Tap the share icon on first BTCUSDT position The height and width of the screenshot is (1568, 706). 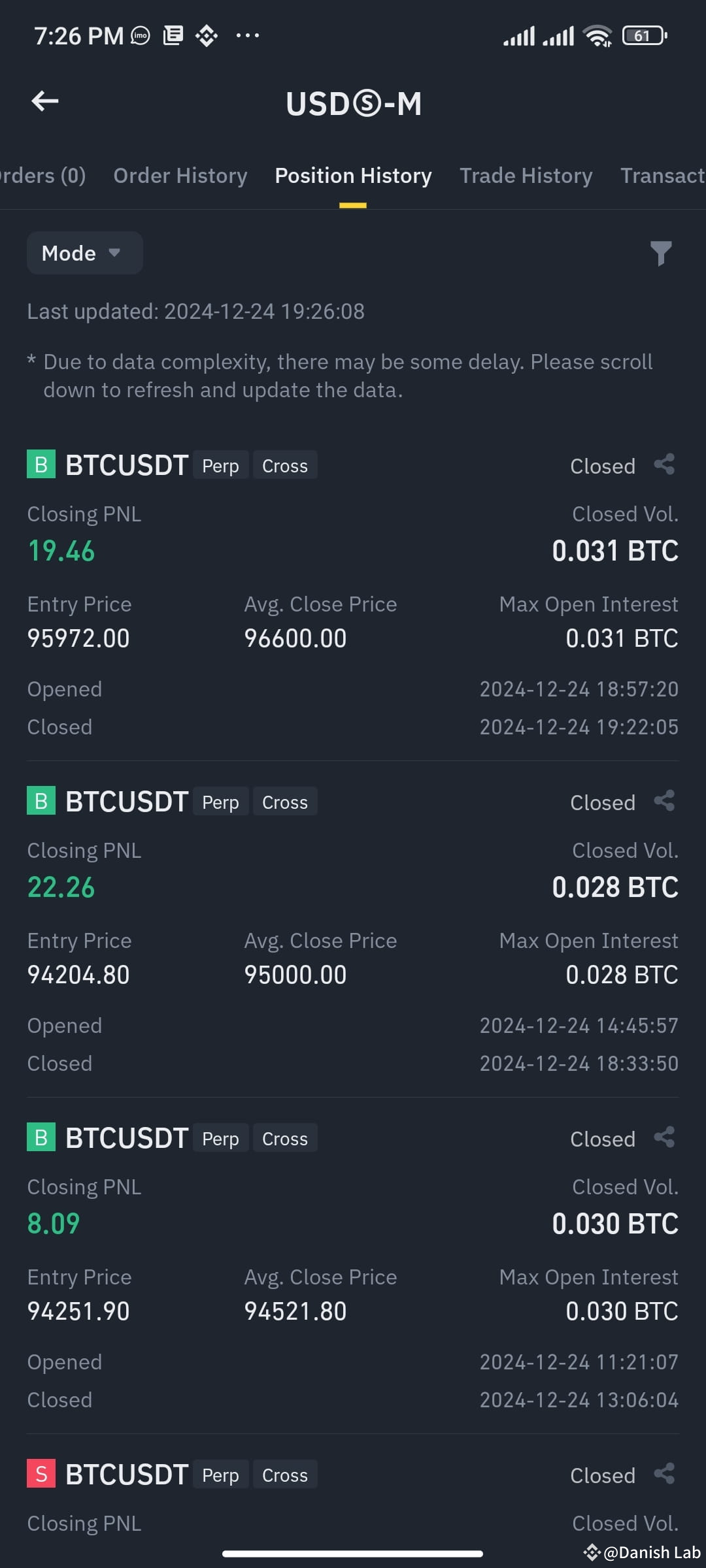tap(664, 465)
